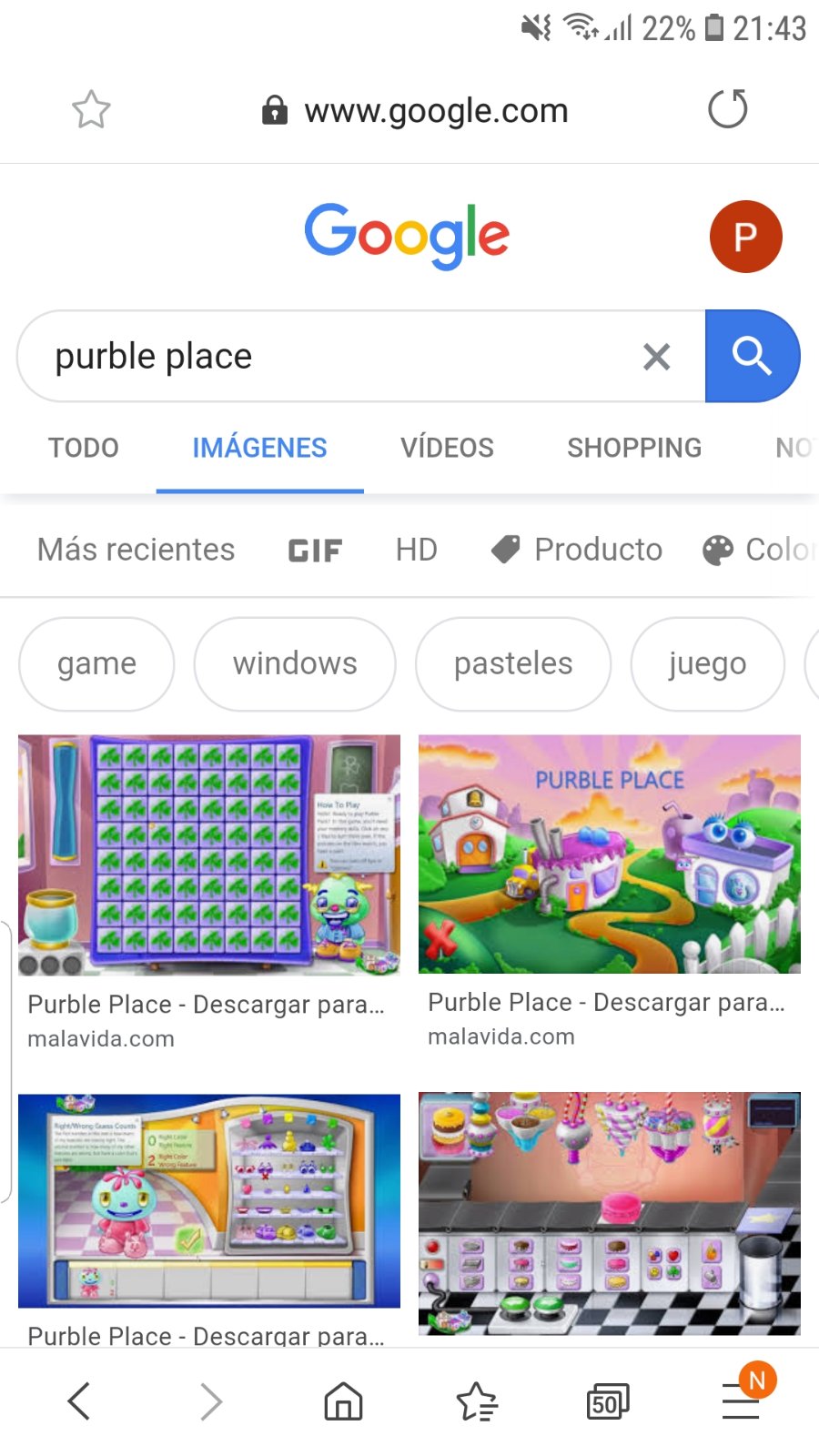
Task: Apply the HD filter
Action: pos(416,550)
